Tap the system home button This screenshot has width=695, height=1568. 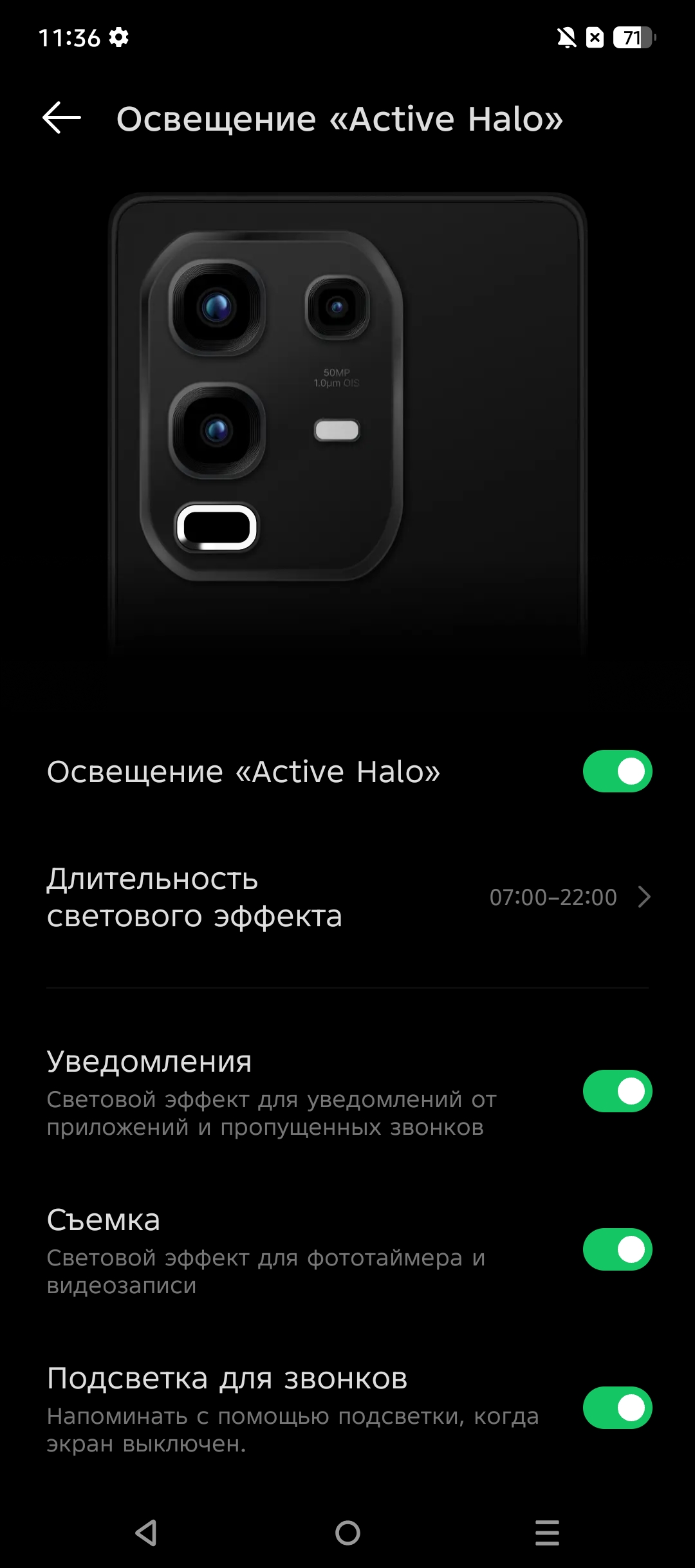tap(347, 1533)
